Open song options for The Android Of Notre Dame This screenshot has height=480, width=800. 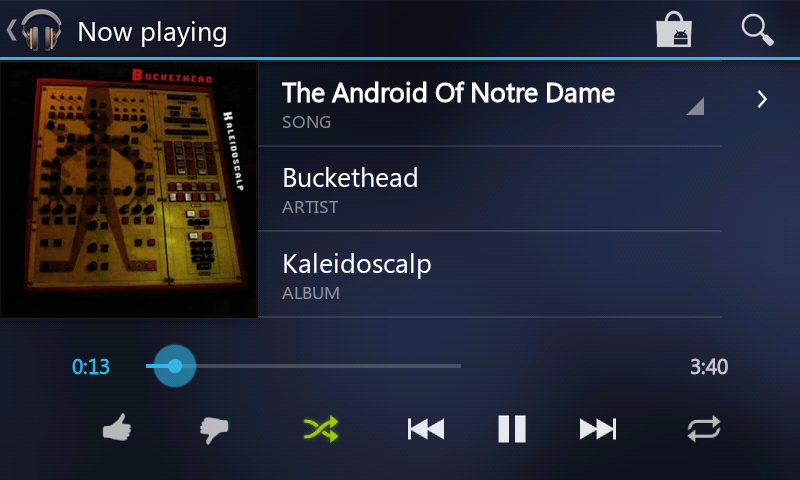pyautogui.click(x=695, y=106)
